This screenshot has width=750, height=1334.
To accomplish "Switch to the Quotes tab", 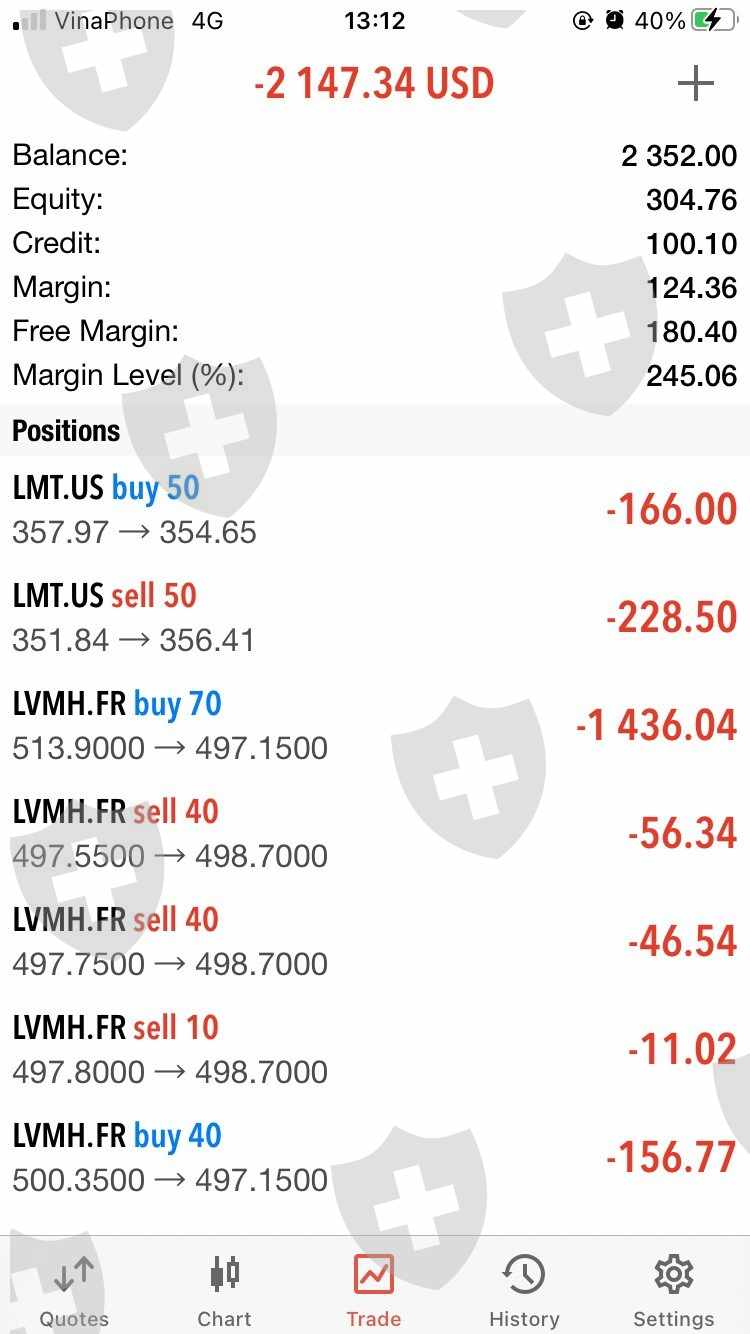I will [x=74, y=1290].
